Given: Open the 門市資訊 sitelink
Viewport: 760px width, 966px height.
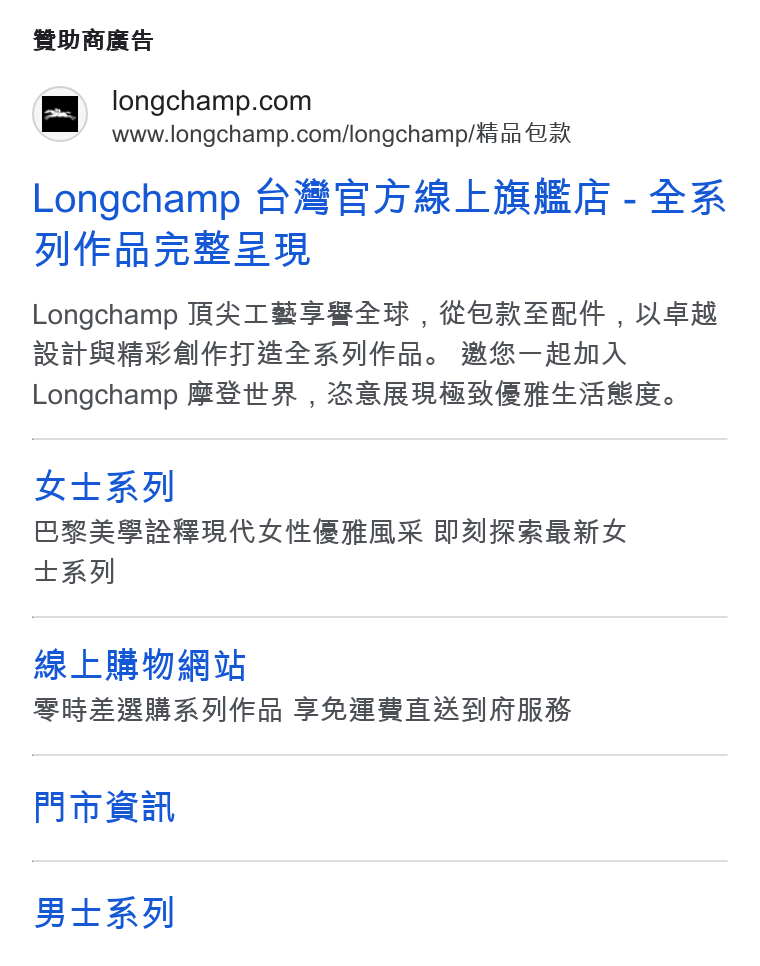Looking at the screenshot, I should coord(104,808).
